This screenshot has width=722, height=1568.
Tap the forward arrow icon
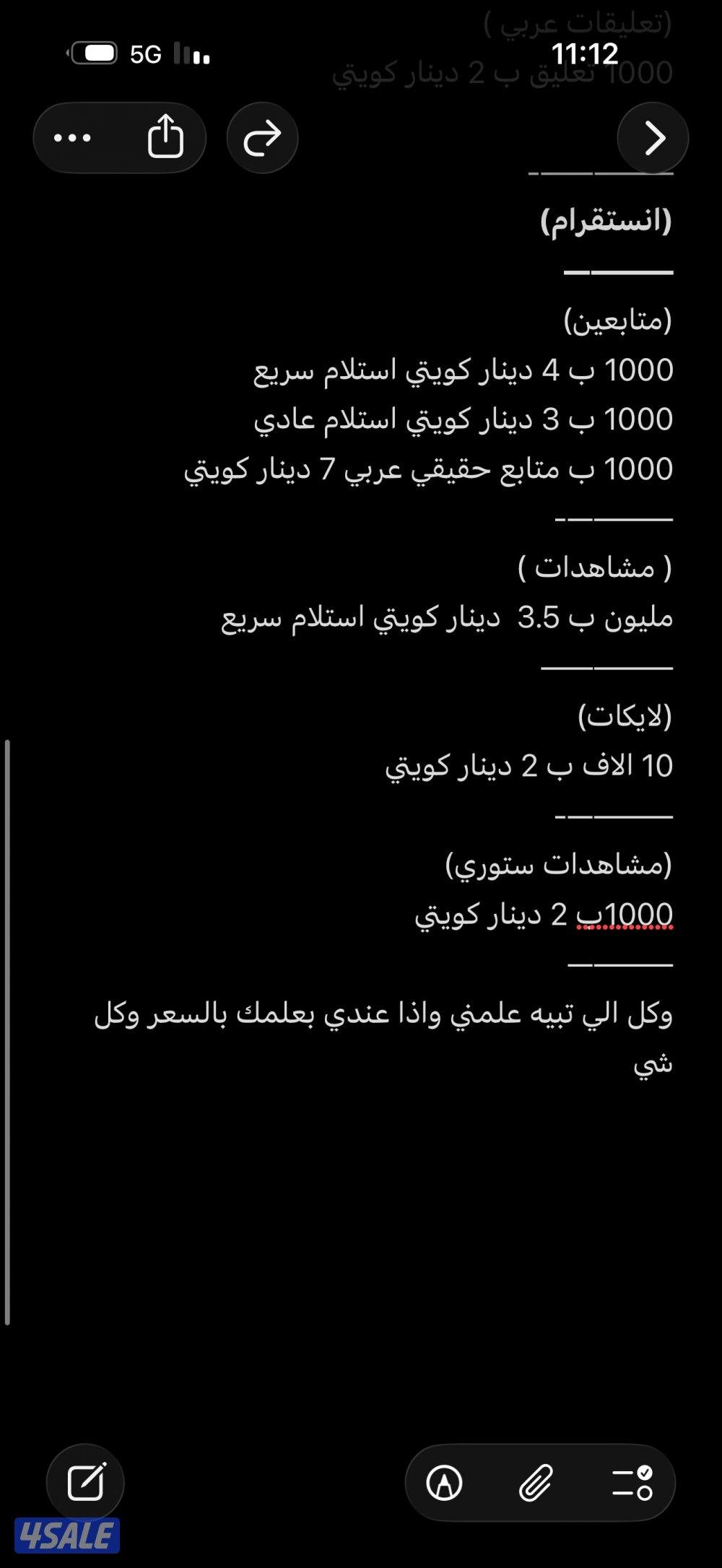tap(261, 138)
